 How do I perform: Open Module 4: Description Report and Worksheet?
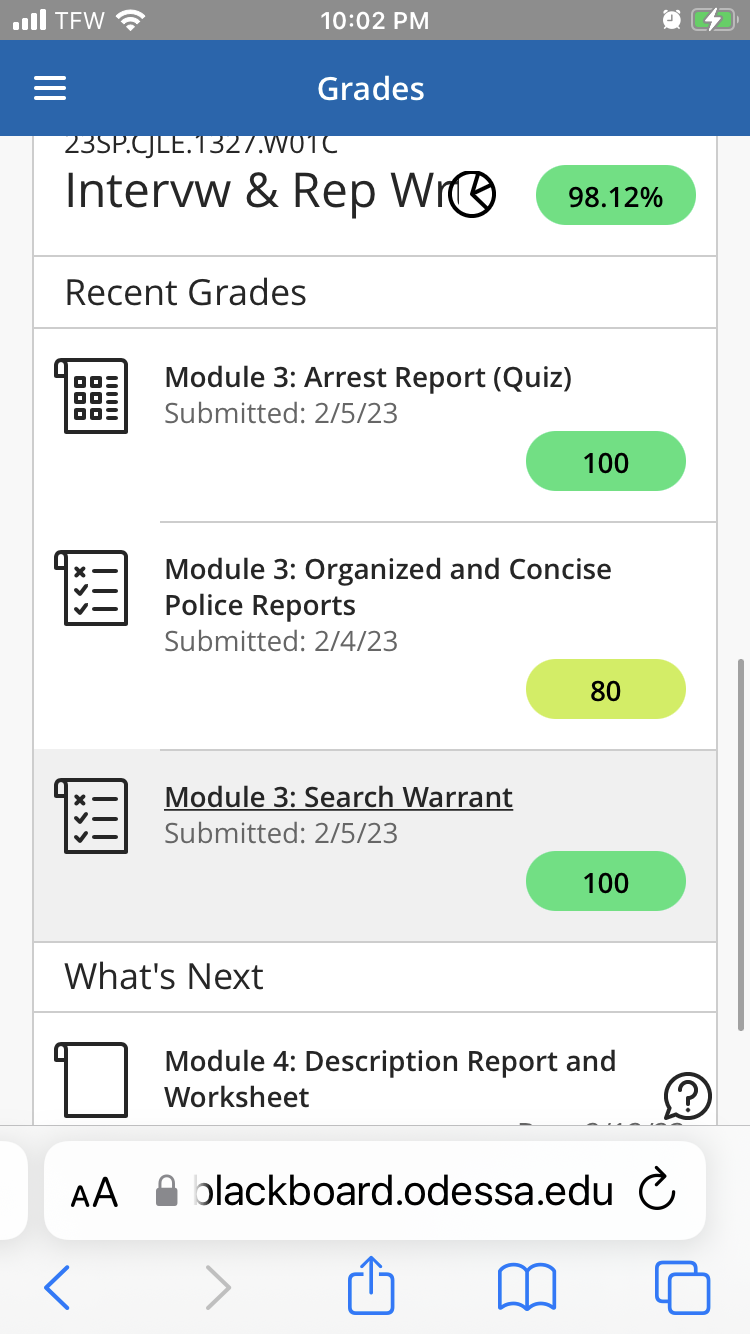[x=390, y=1079]
